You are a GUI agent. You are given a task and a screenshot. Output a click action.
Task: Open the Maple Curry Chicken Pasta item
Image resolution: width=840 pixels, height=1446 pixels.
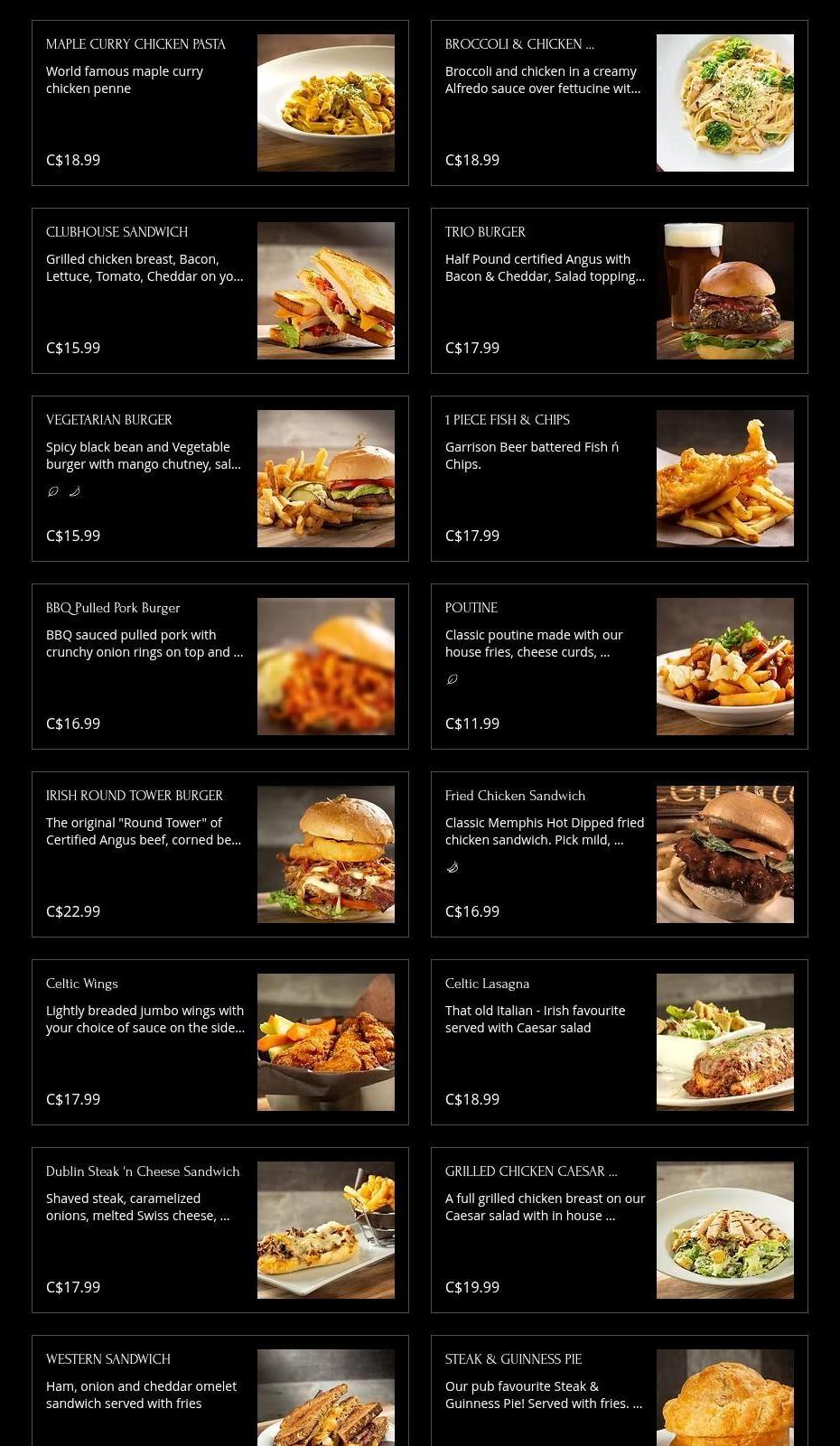[219, 103]
